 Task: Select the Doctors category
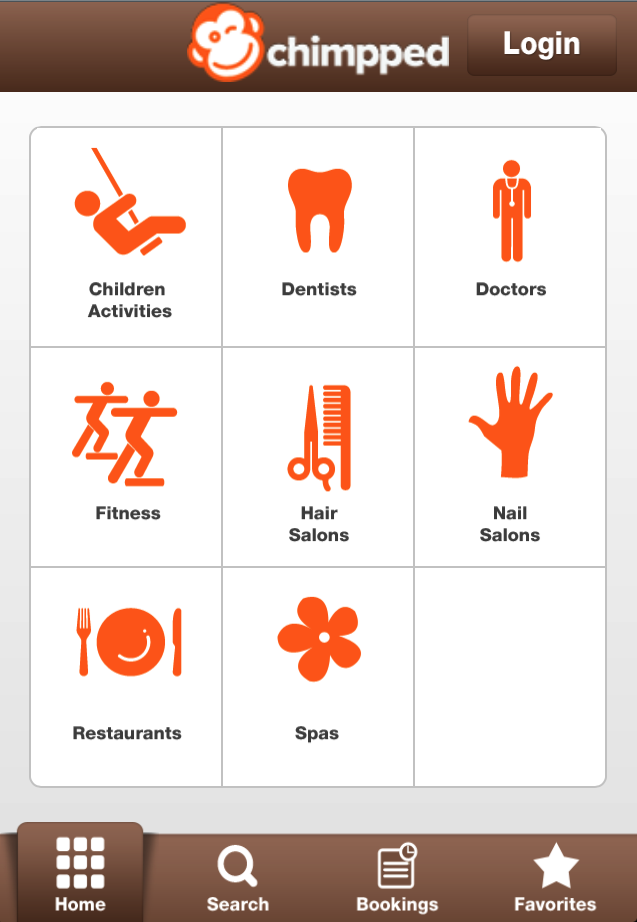click(x=510, y=237)
